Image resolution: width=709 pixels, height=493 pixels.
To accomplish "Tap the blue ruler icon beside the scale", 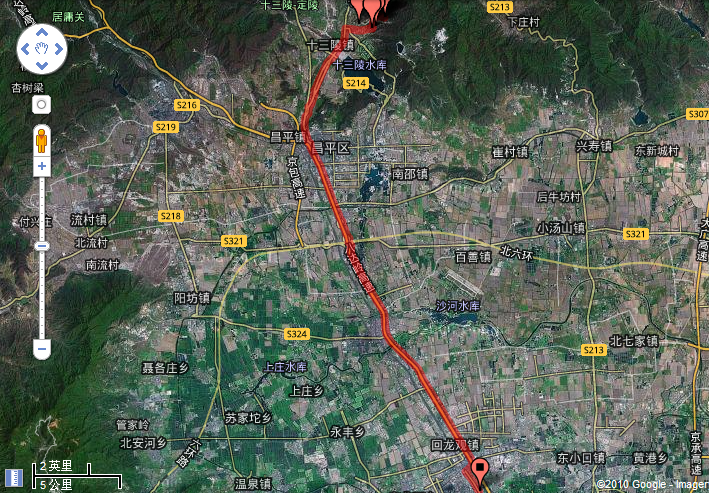I will point(14,477).
